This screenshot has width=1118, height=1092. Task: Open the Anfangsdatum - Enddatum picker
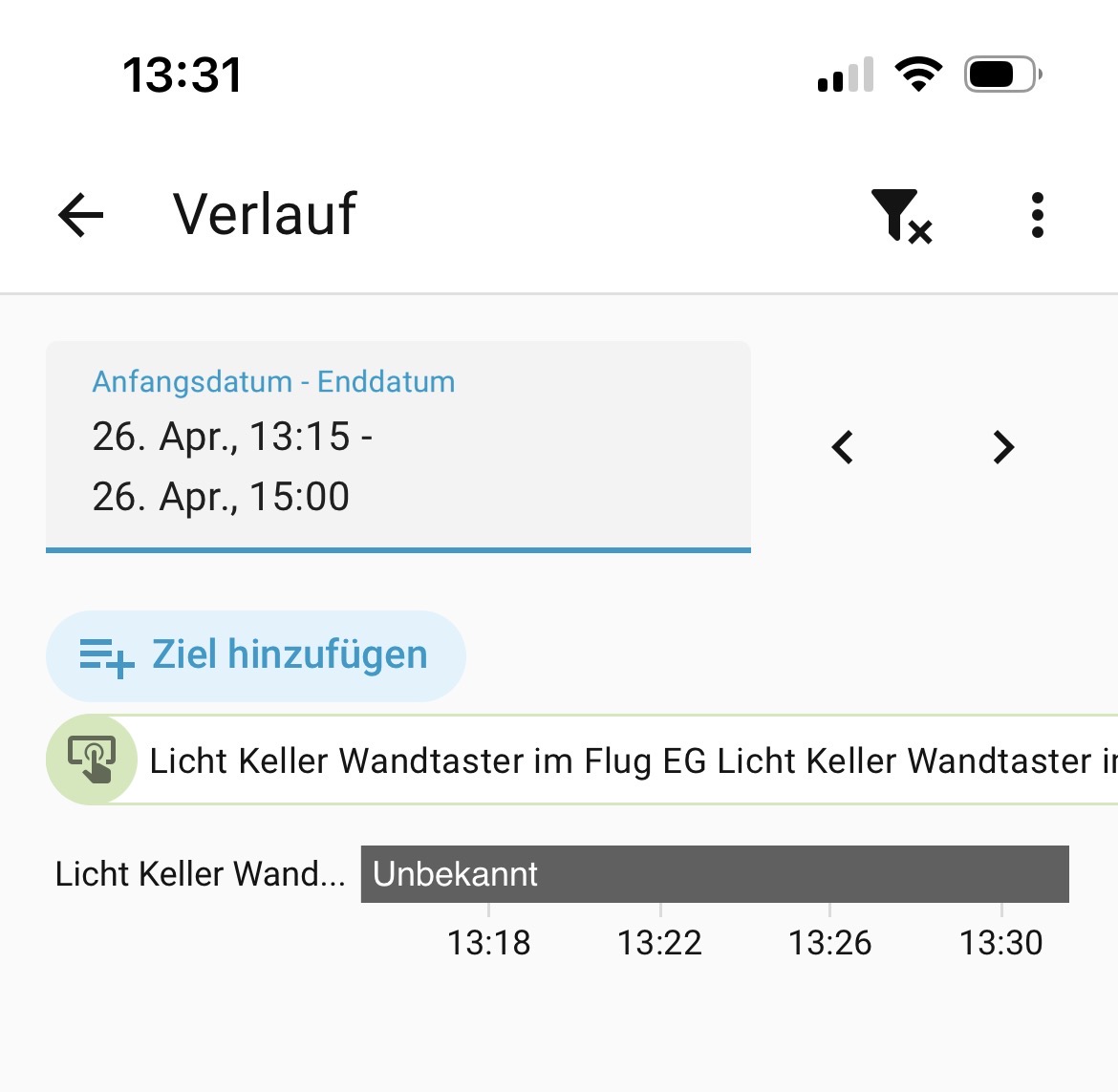[x=398, y=446]
